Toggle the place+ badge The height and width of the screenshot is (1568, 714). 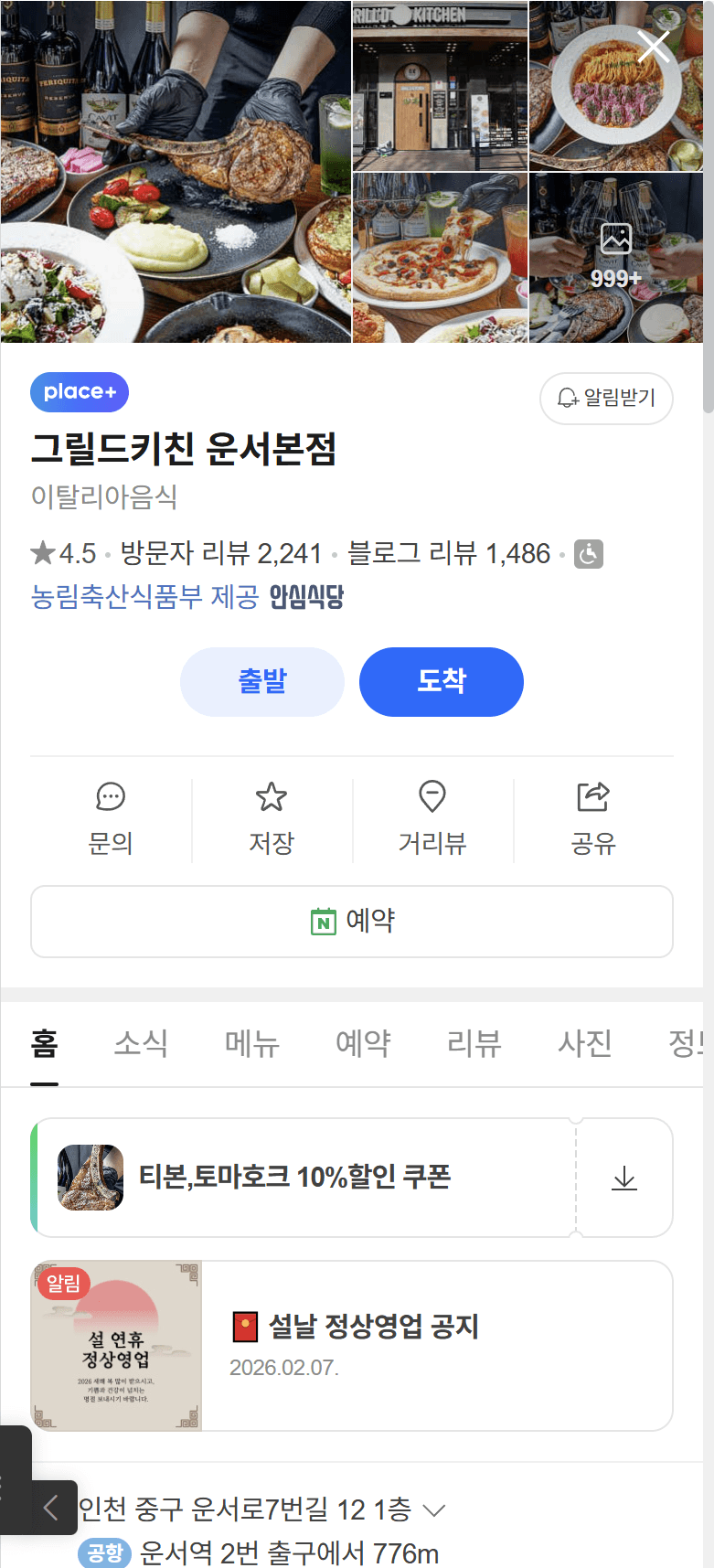[x=80, y=391]
